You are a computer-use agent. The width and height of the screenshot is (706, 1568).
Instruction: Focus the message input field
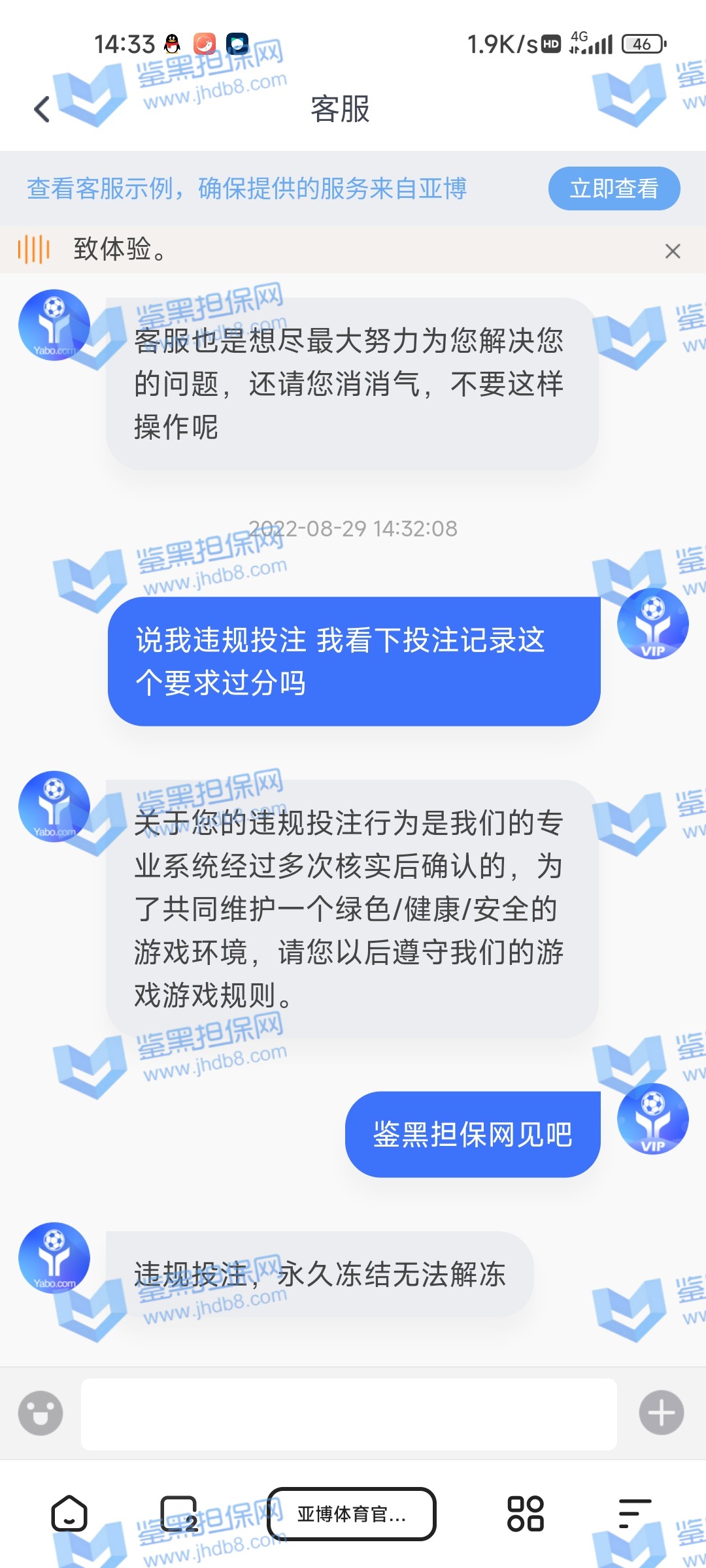click(349, 1414)
